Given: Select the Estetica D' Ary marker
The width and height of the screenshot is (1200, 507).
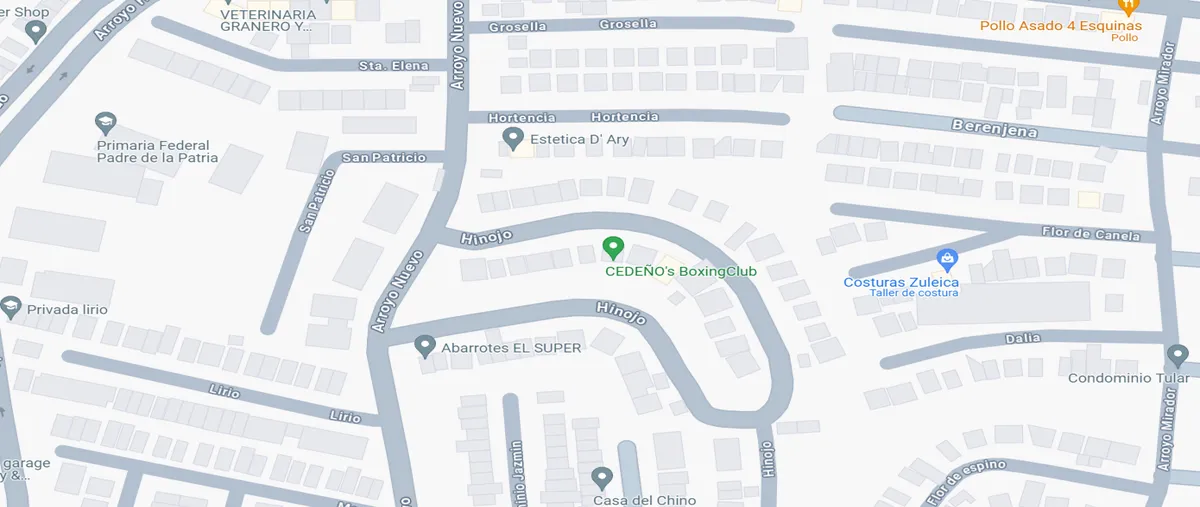Looking at the screenshot, I should [513, 138].
